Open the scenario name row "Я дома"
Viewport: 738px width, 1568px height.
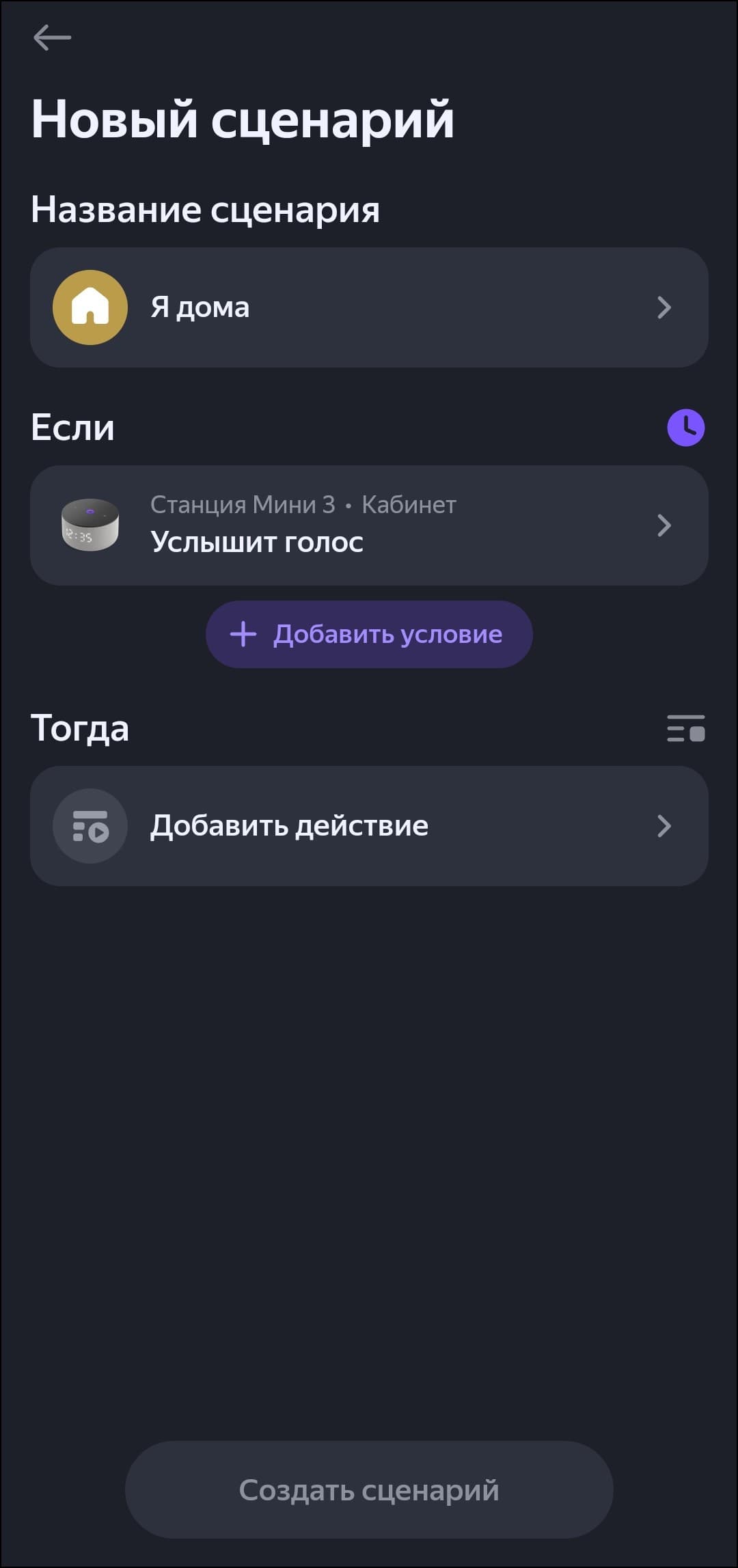point(369,307)
